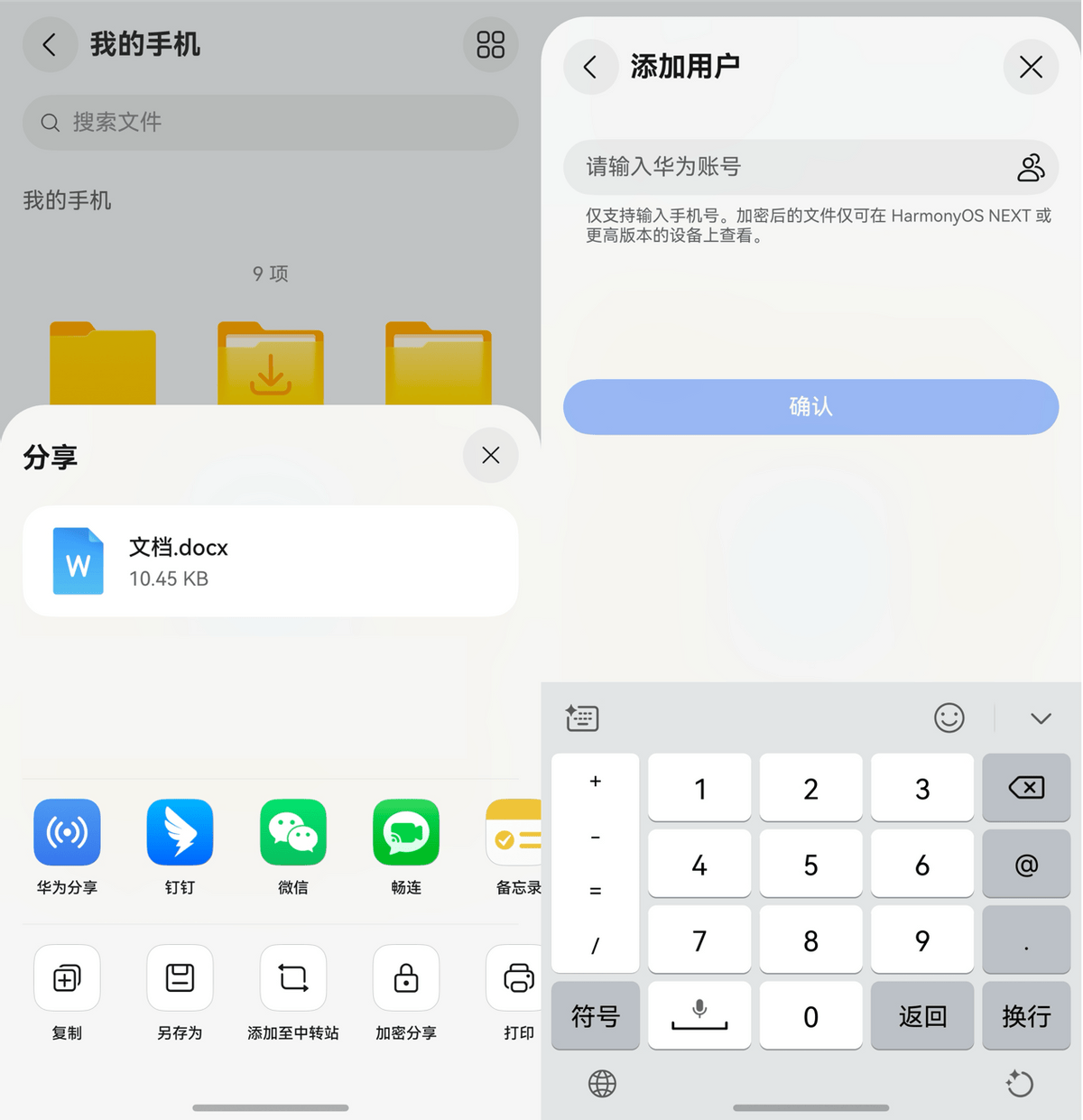Share via 畅连

pyautogui.click(x=406, y=832)
